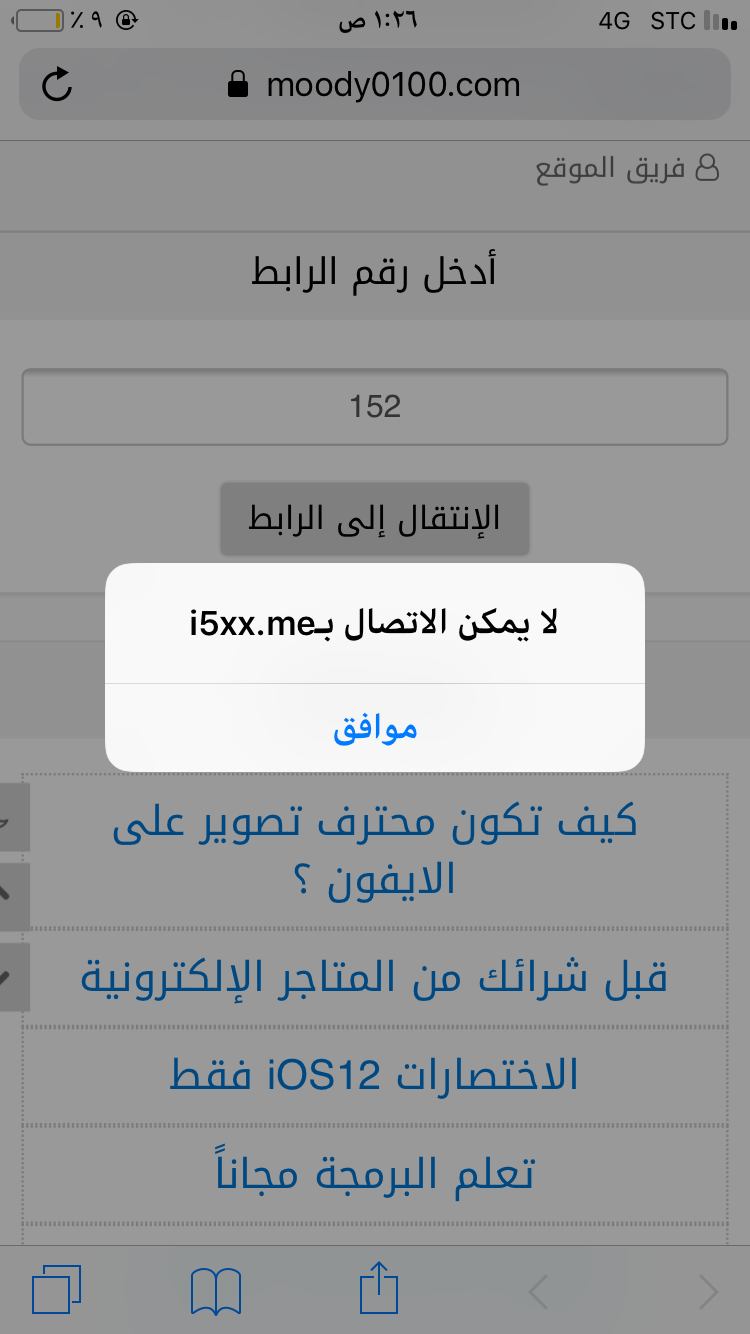The image size is (750, 1334).
Task: Open the bookmarks book icon
Action: 215,1290
